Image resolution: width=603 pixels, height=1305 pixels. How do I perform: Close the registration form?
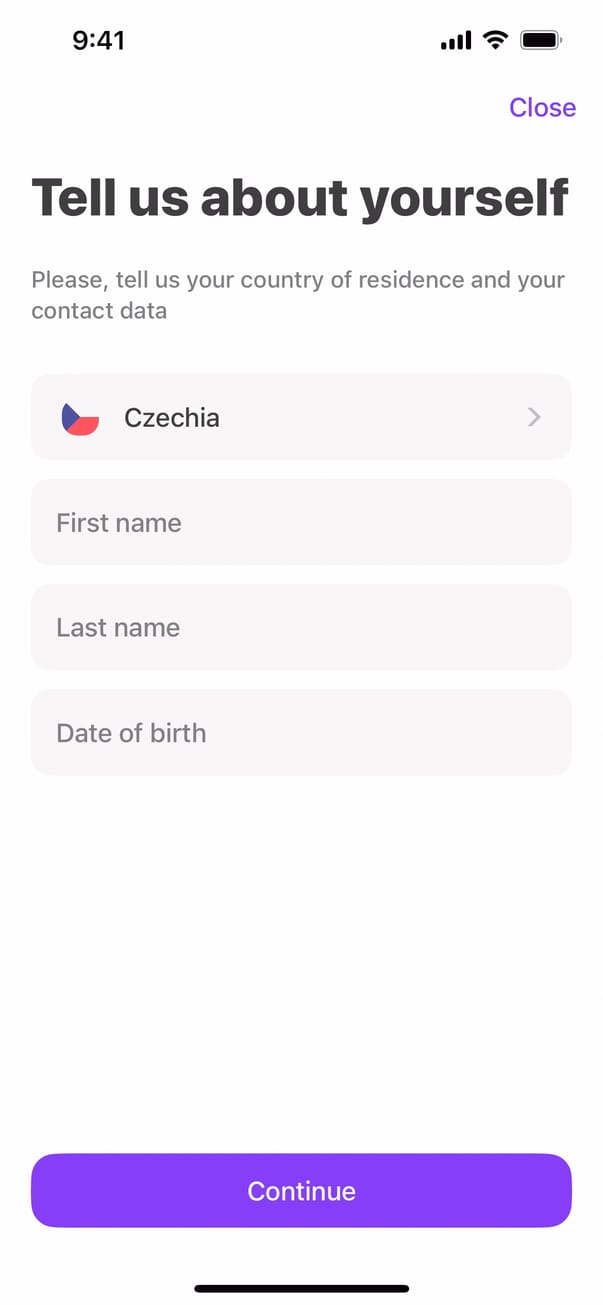tap(542, 108)
